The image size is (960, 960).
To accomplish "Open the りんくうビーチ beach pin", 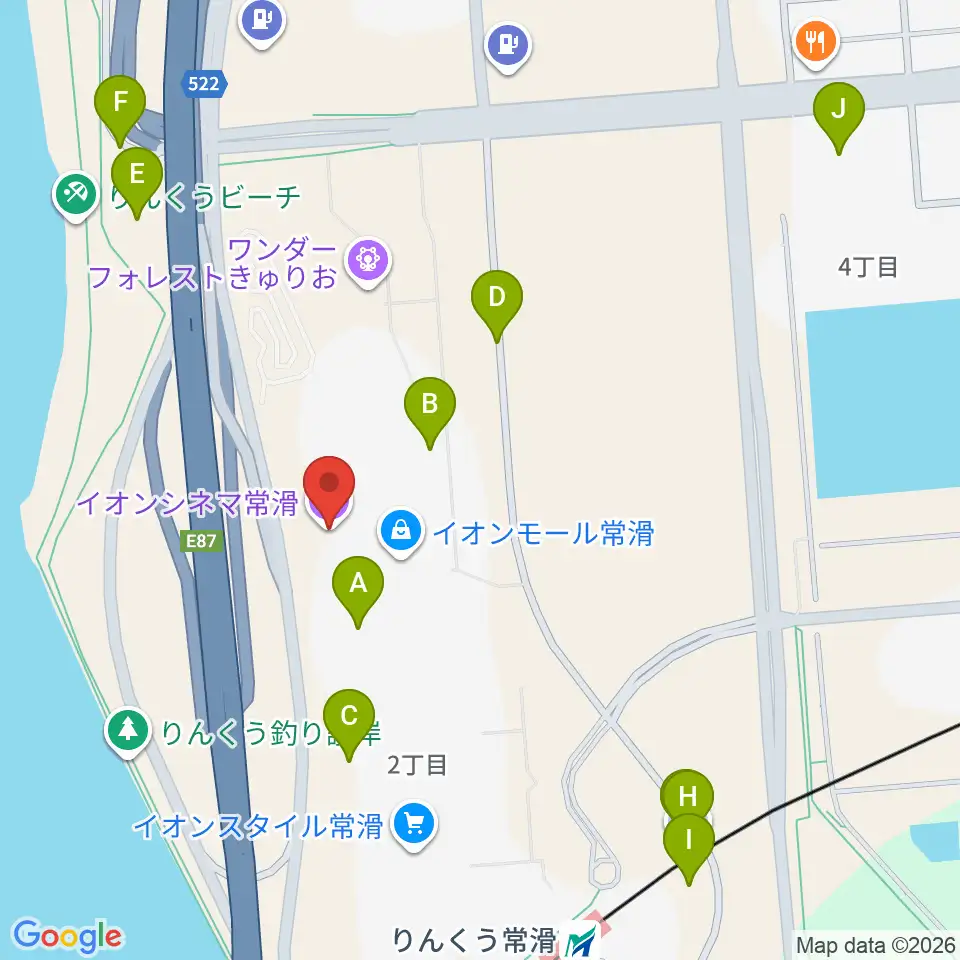I will [x=76, y=197].
